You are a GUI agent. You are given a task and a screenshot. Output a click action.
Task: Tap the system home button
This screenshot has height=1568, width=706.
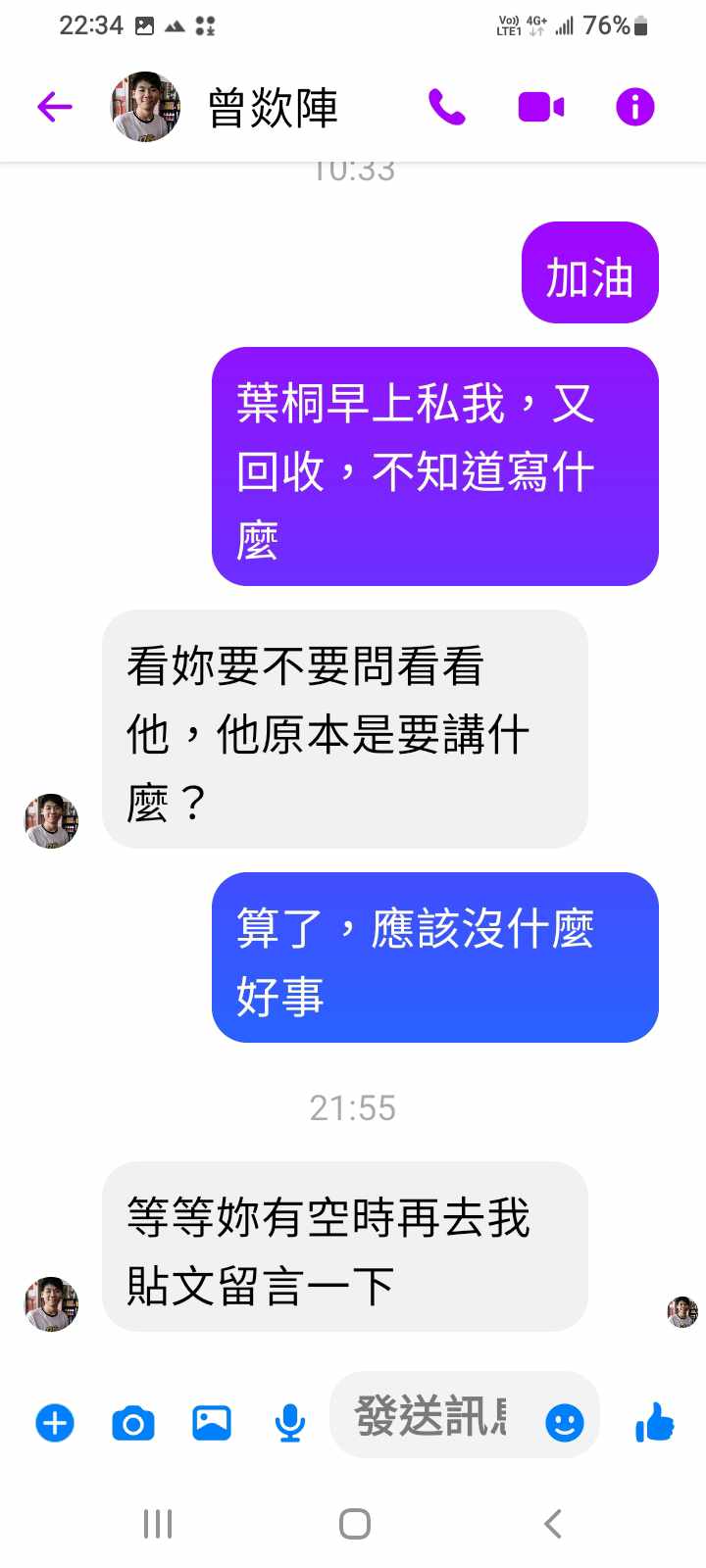(x=354, y=1524)
